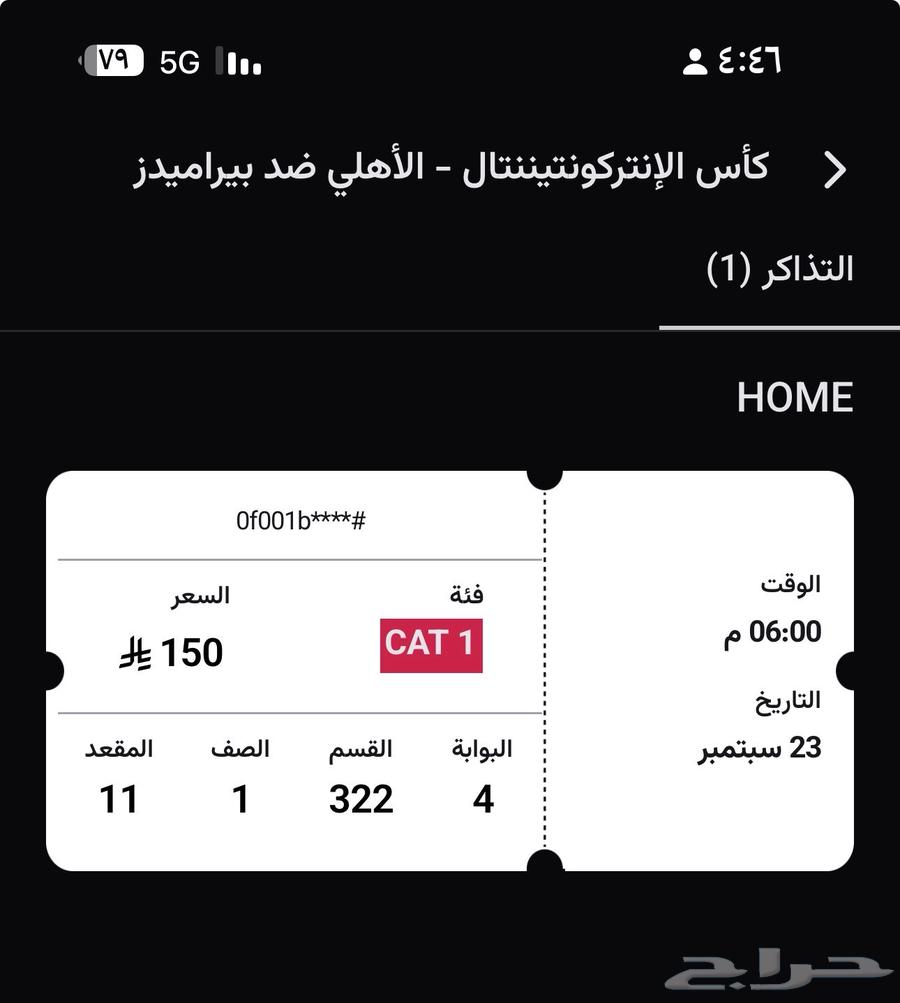Select section 322 on the ticket
The image size is (900, 1003).
point(361,798)
